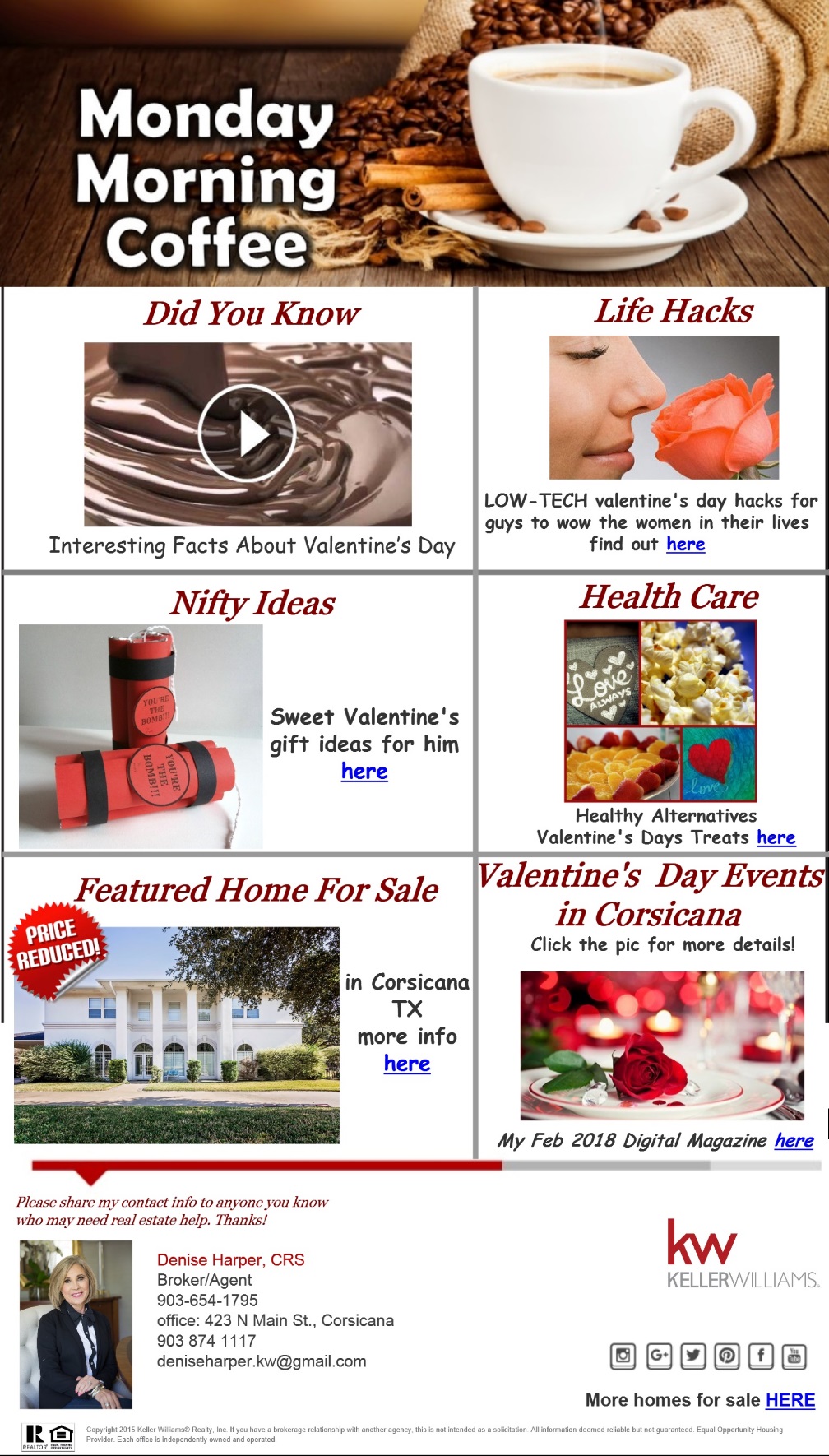Open the More homes for sale HERE link
This screenshot has height=1456, width=829.
pos(790,1400)
